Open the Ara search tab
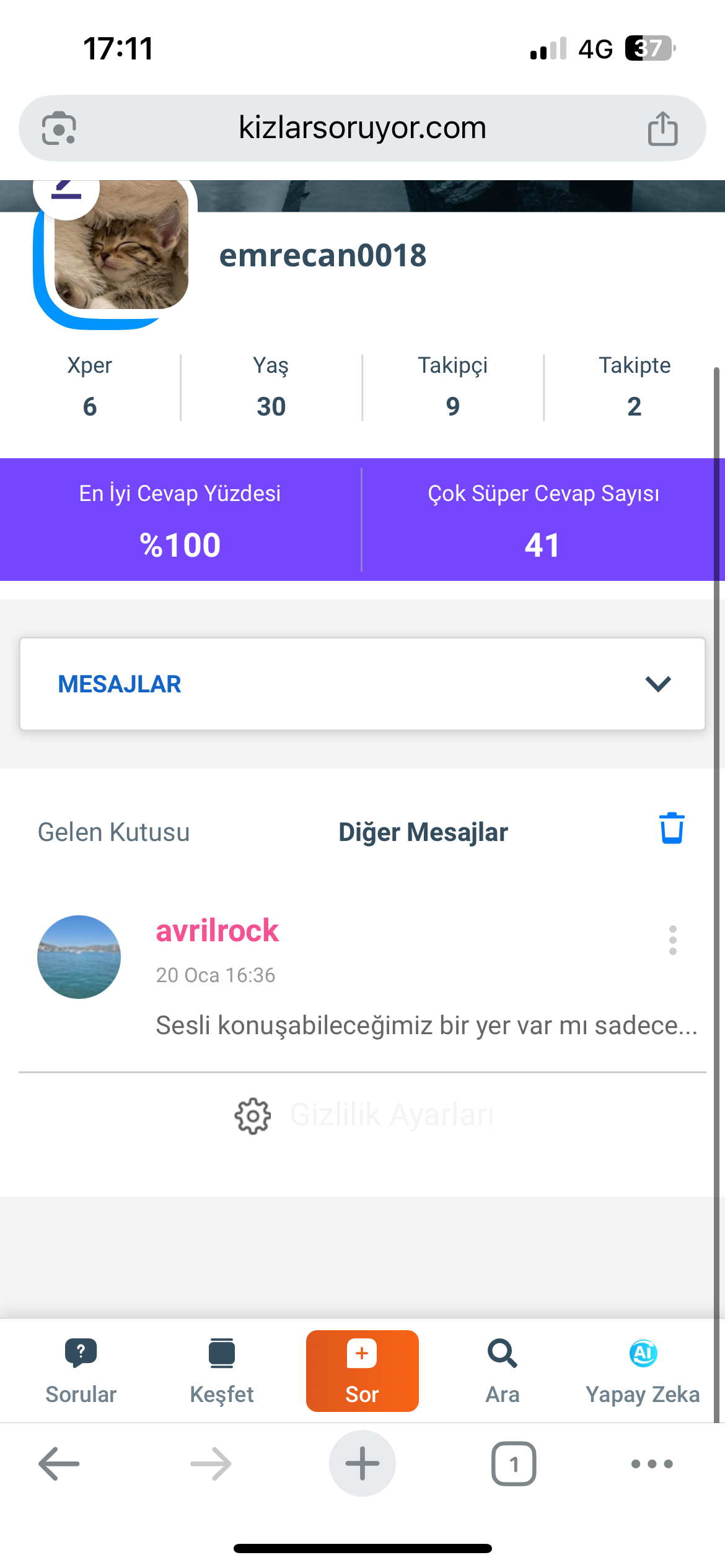Viewport: 725px width, 1568px height. [503, 1371]
